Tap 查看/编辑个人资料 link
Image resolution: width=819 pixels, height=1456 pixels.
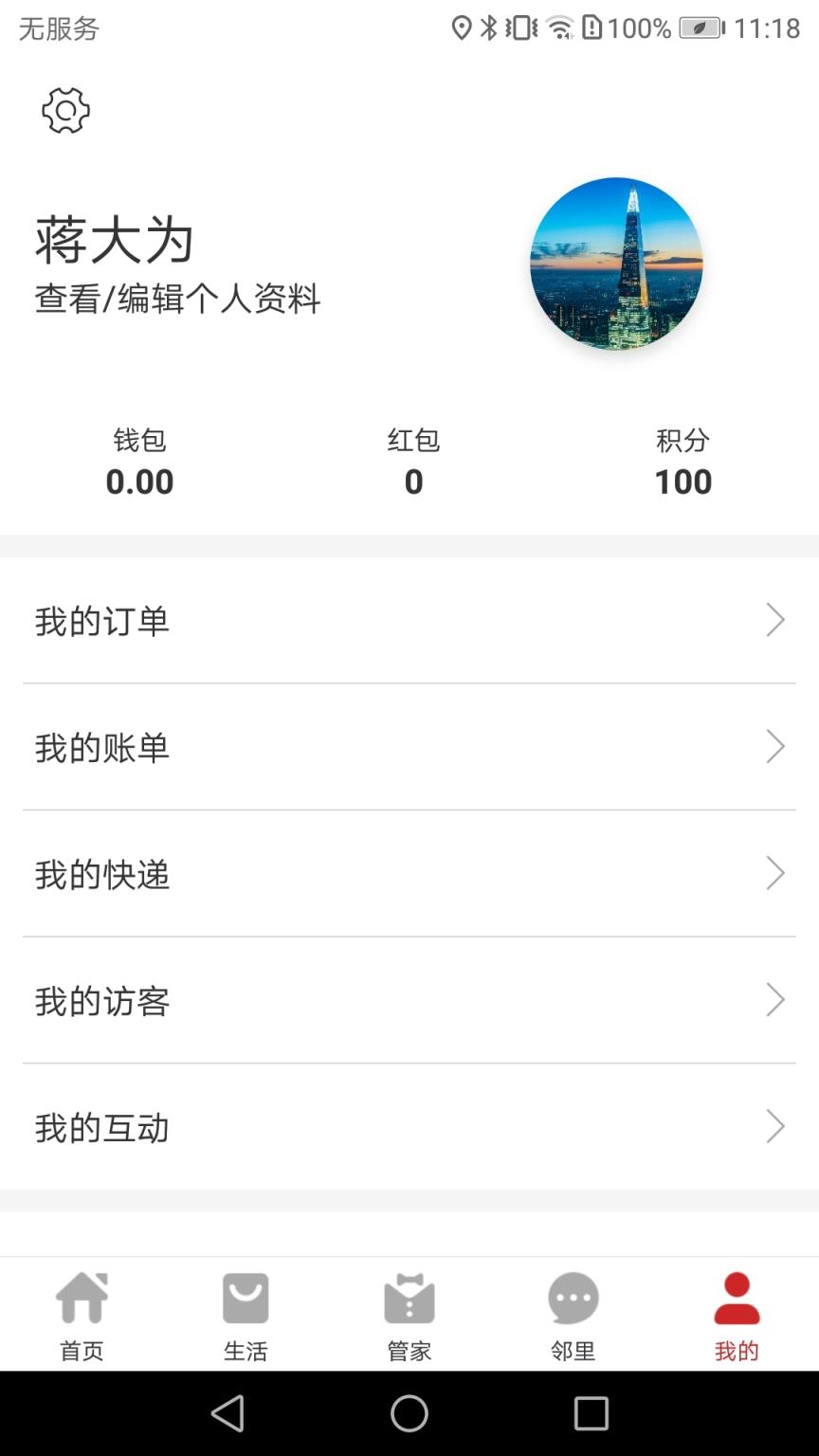click(x=178, y=300)
